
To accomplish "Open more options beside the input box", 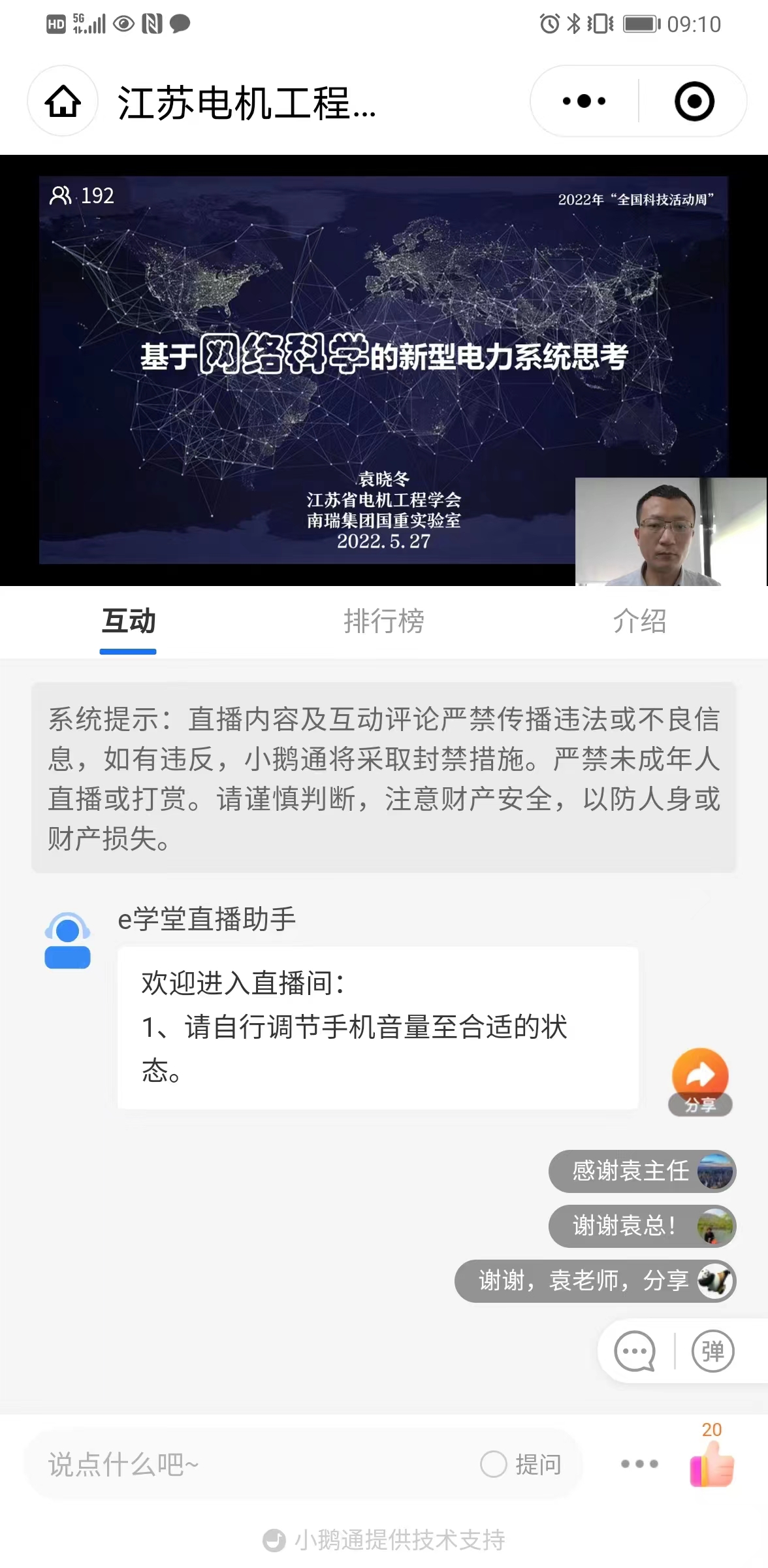I will (639, 1464).
